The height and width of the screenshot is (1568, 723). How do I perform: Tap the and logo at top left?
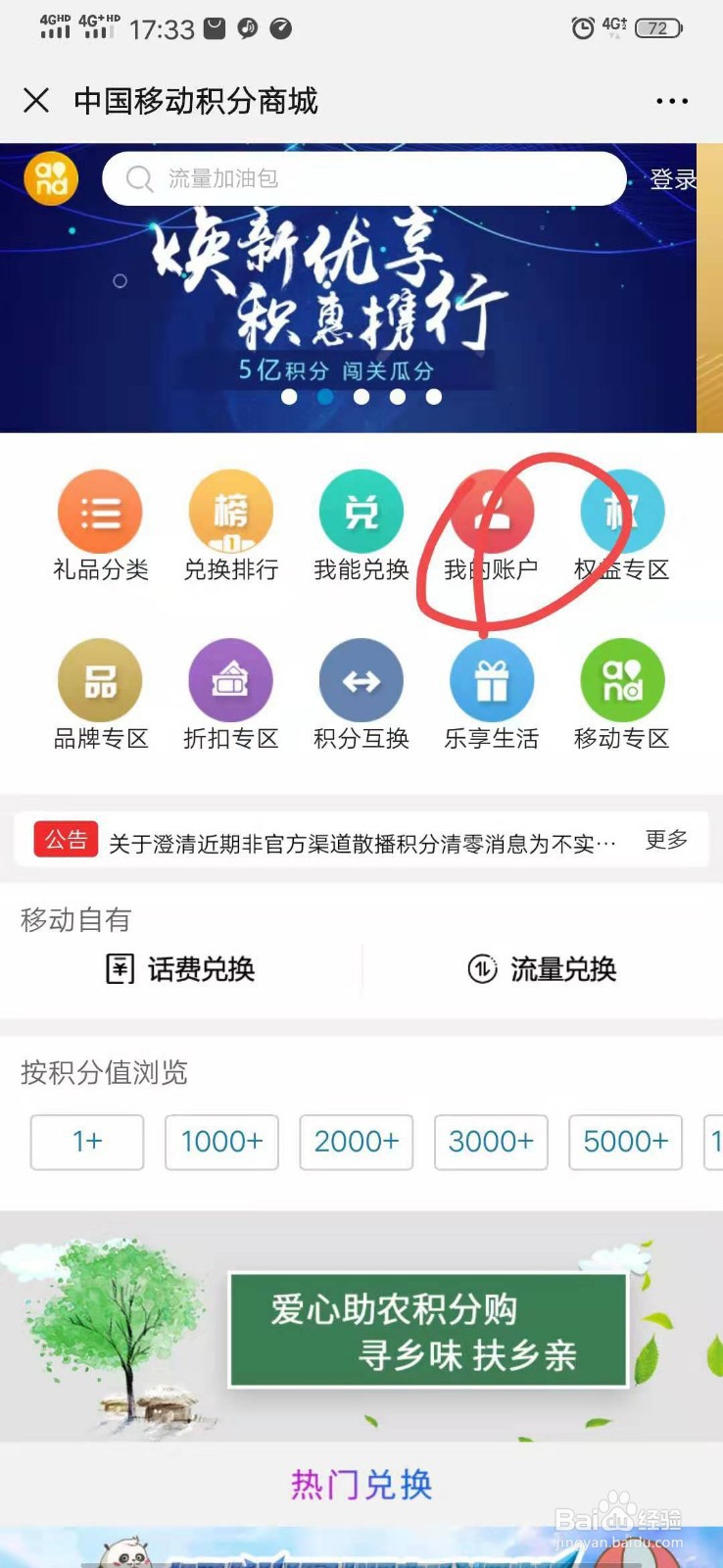pos(50,178)
